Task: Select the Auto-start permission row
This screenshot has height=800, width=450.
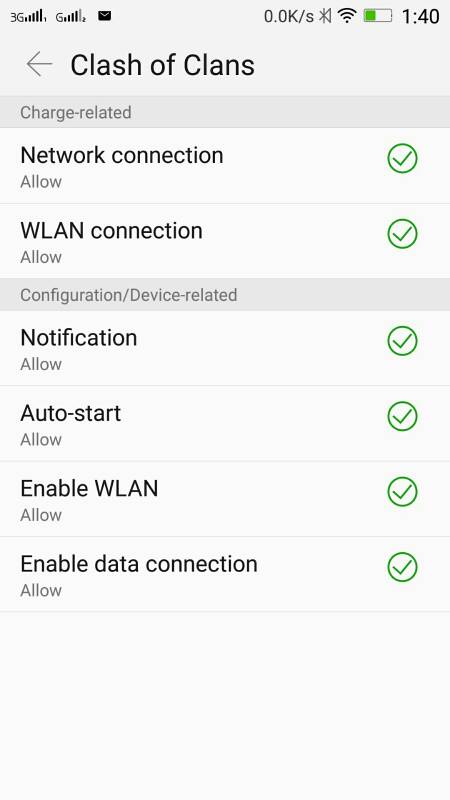Action: point(225,424)
